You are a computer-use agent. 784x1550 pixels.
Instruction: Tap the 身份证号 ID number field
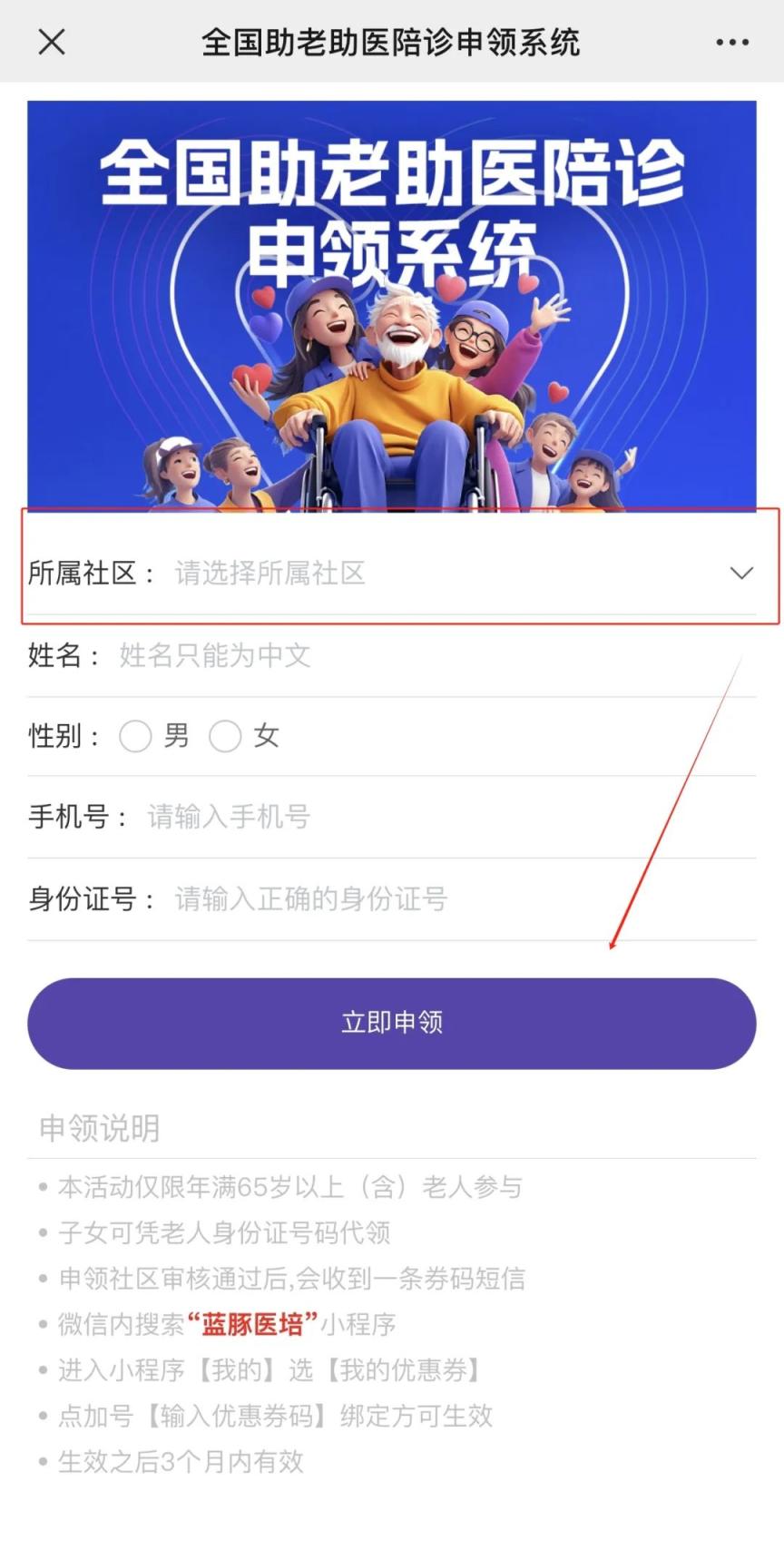click(463, 899)
